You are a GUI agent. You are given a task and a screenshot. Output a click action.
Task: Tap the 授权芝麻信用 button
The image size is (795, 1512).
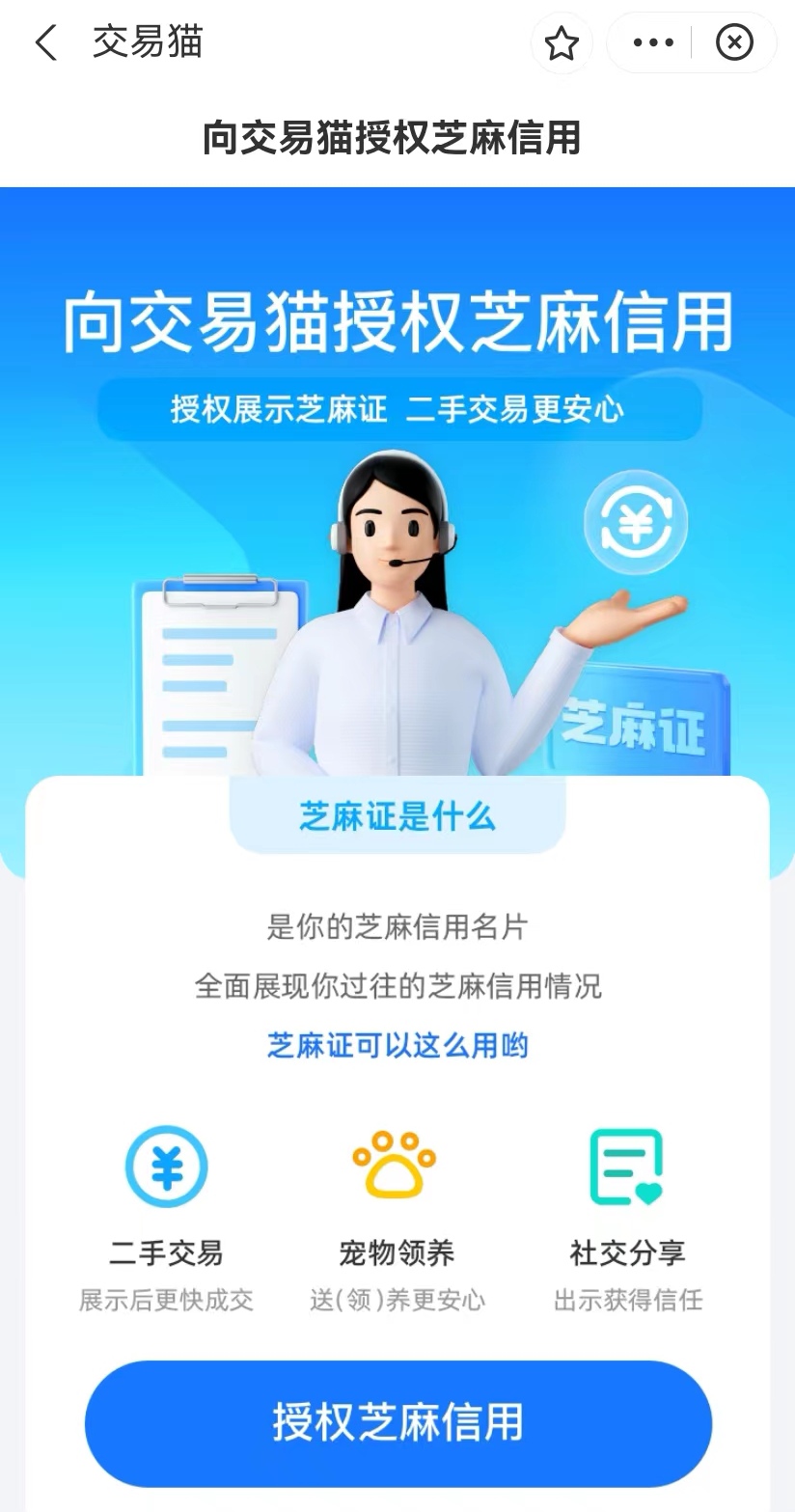(x=397, y=1423)
